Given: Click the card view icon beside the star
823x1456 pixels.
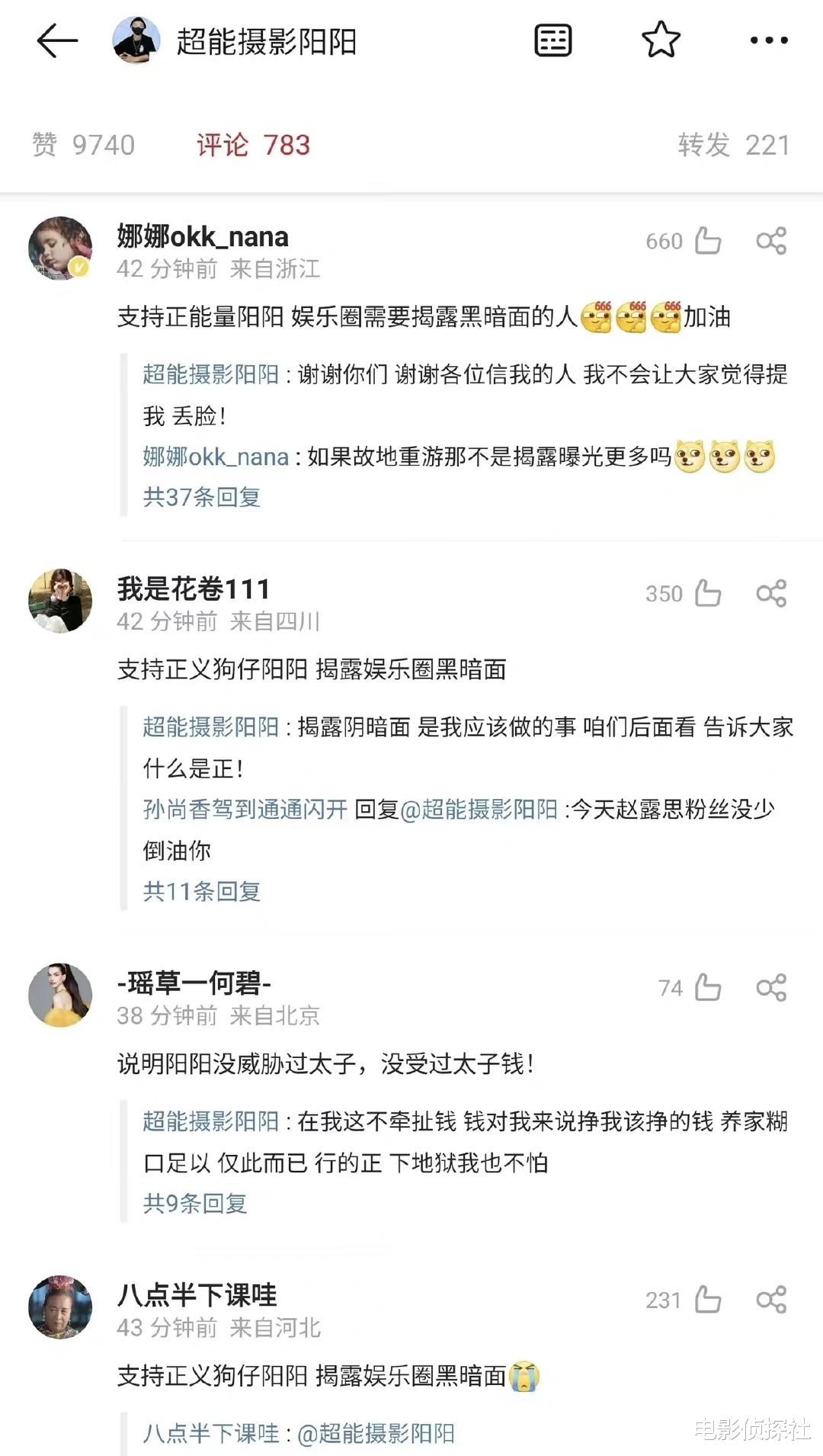Looking at the screenshot, I should (552, 40).
